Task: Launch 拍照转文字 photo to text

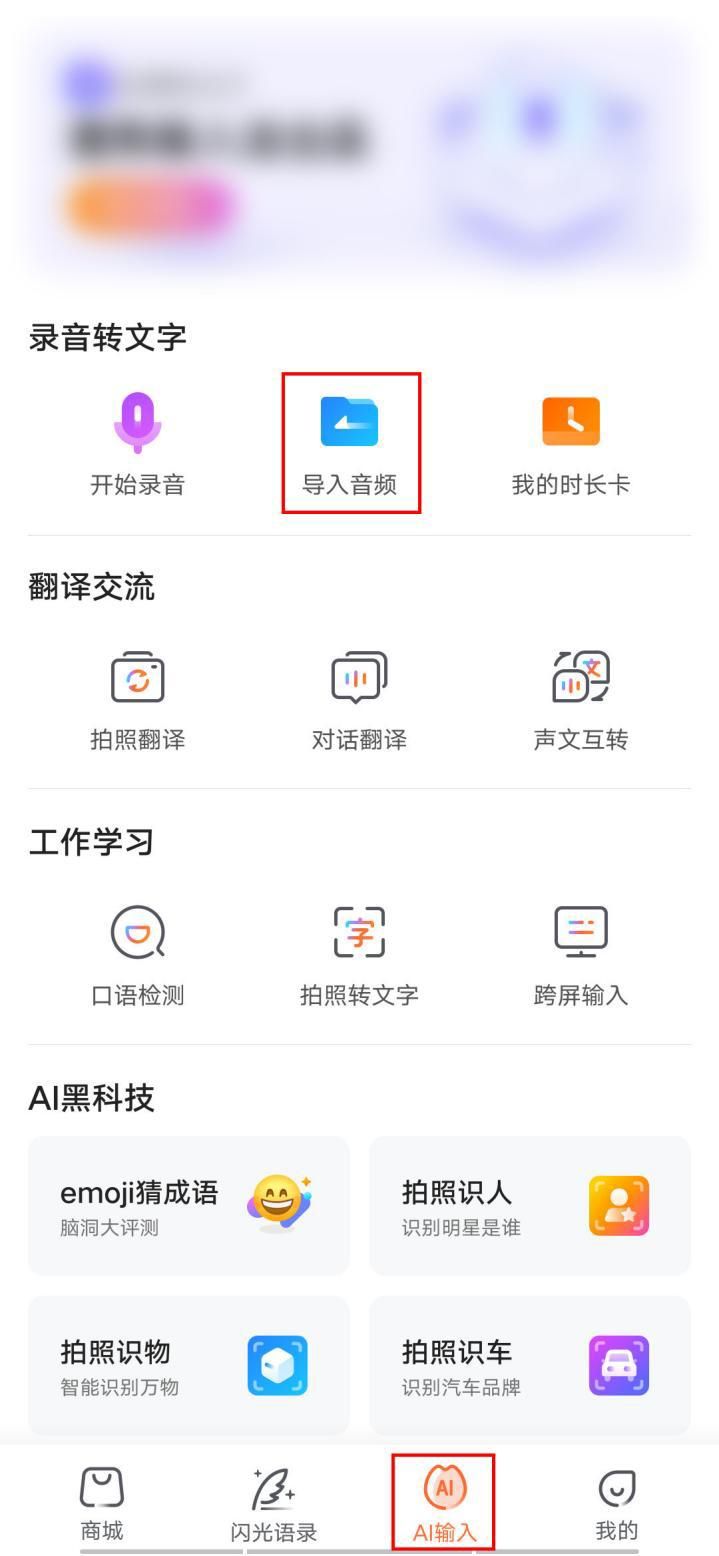Action: 359,954
